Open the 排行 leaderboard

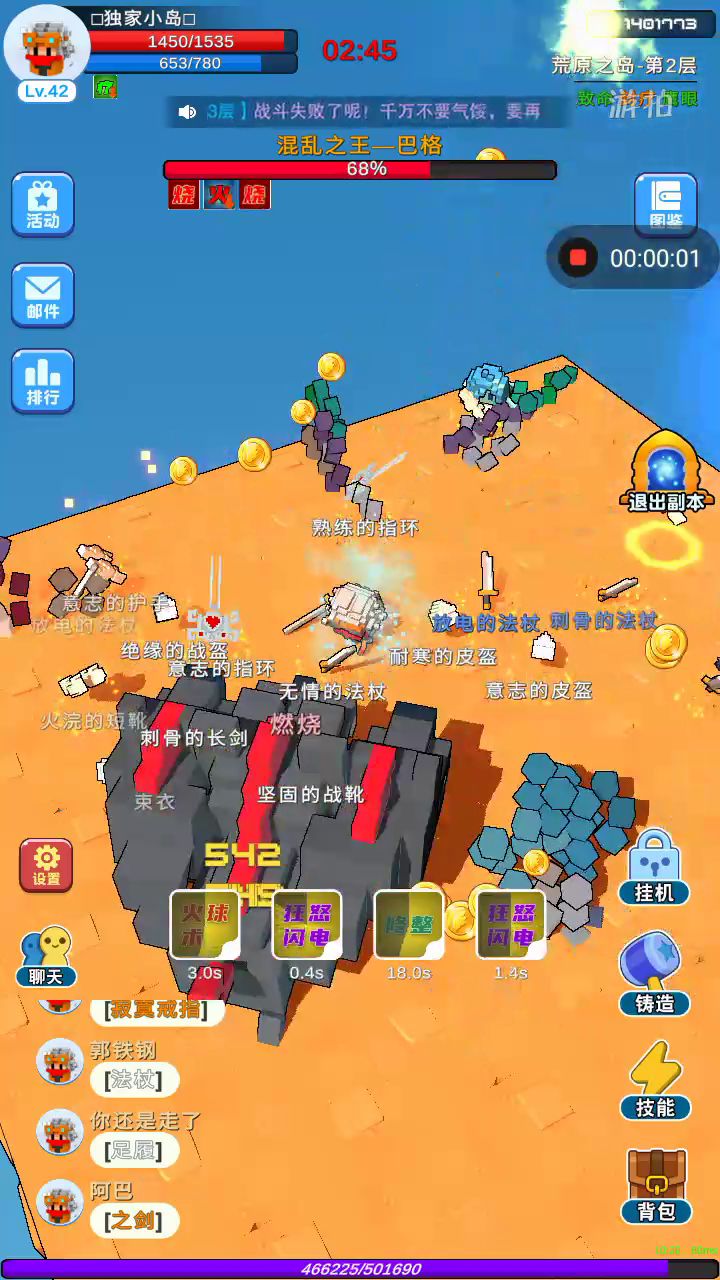(x=43, y=380)
